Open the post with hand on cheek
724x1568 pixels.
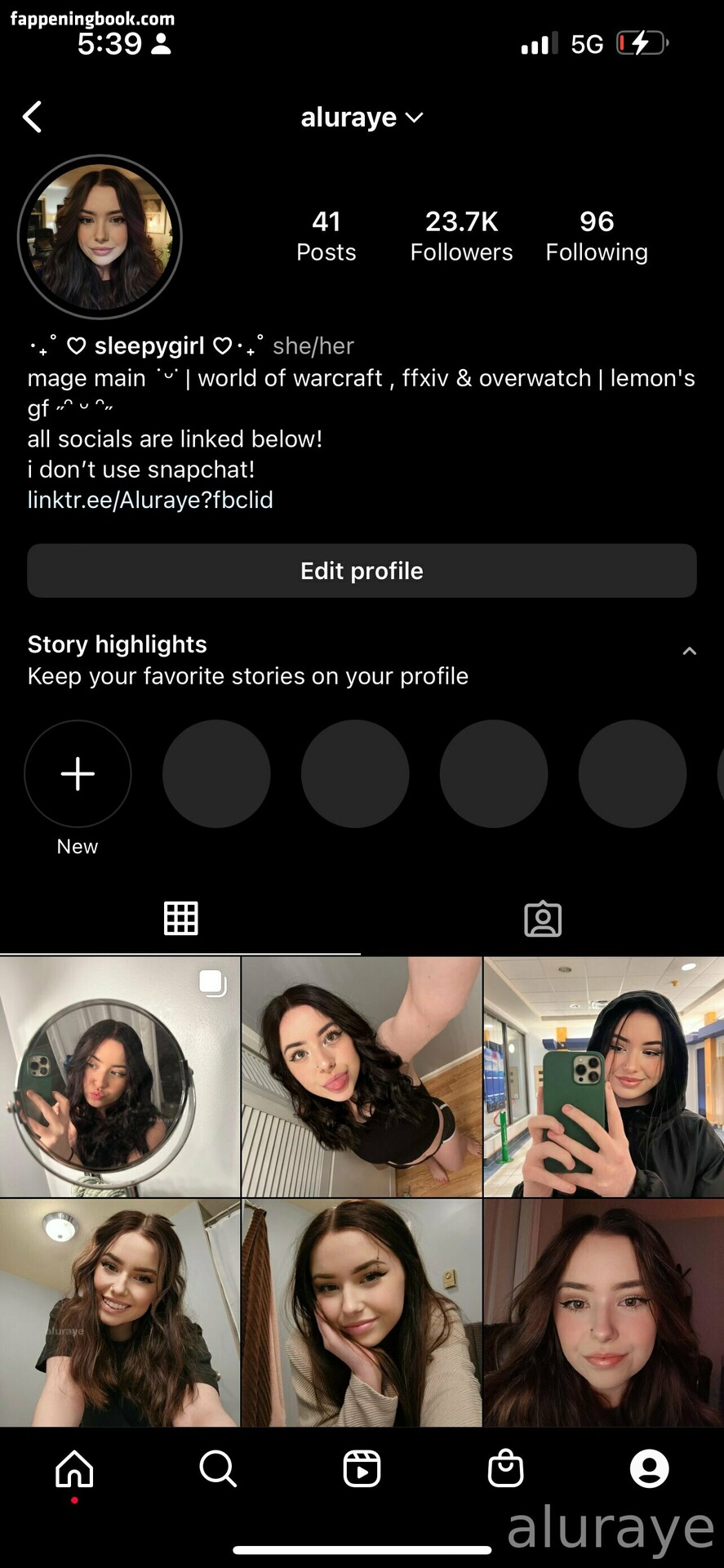point(362,1312)
